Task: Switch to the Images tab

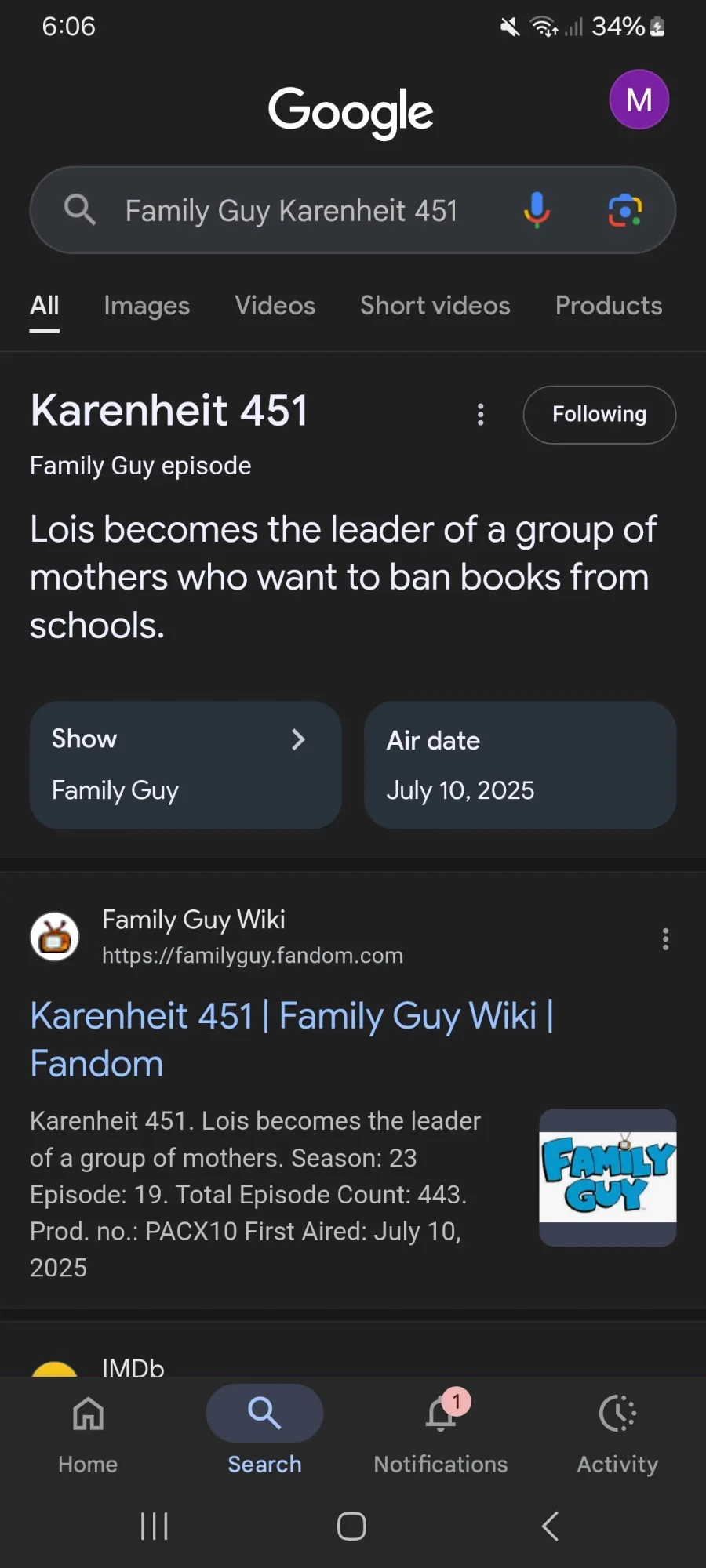Action: [147, 306]
